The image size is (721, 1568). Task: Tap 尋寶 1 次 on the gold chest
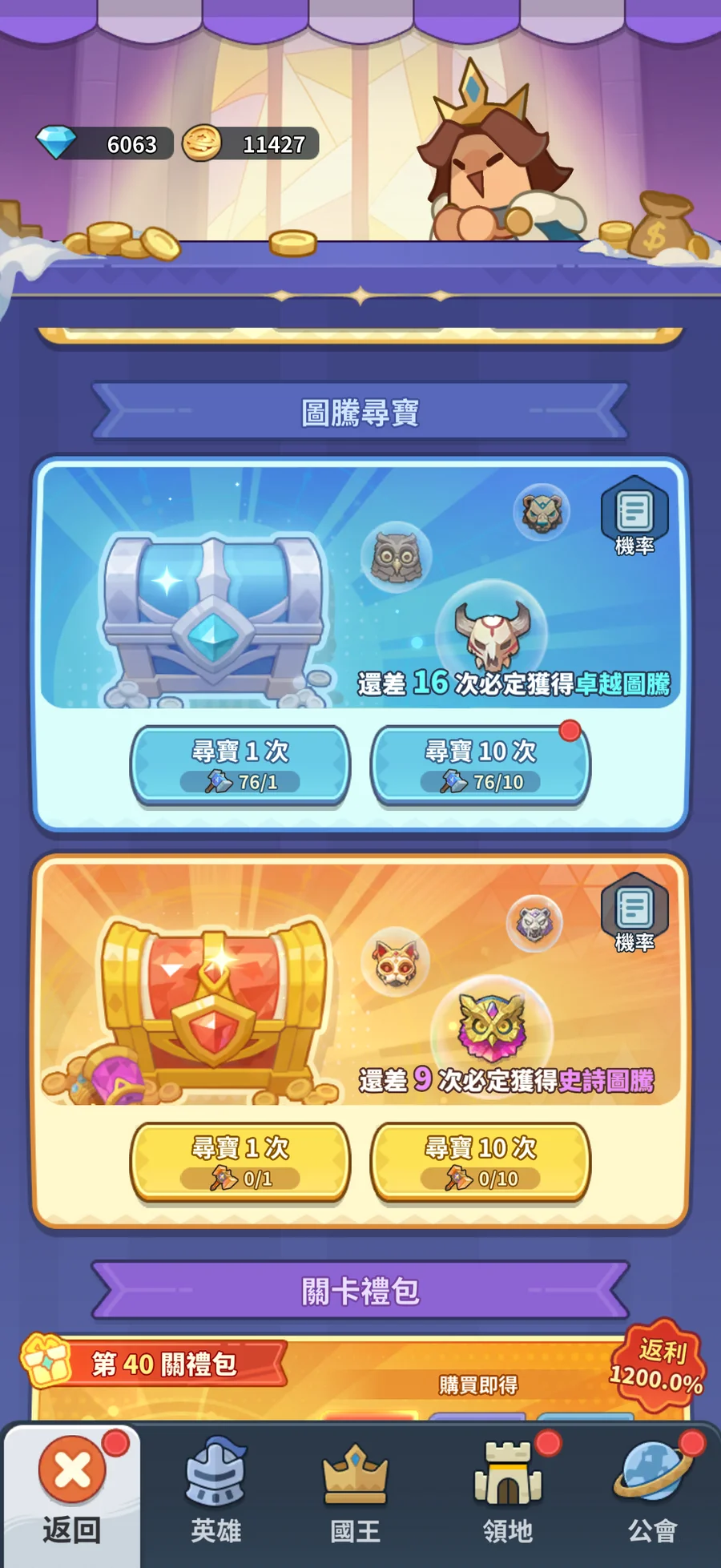tap(240, 1162)
